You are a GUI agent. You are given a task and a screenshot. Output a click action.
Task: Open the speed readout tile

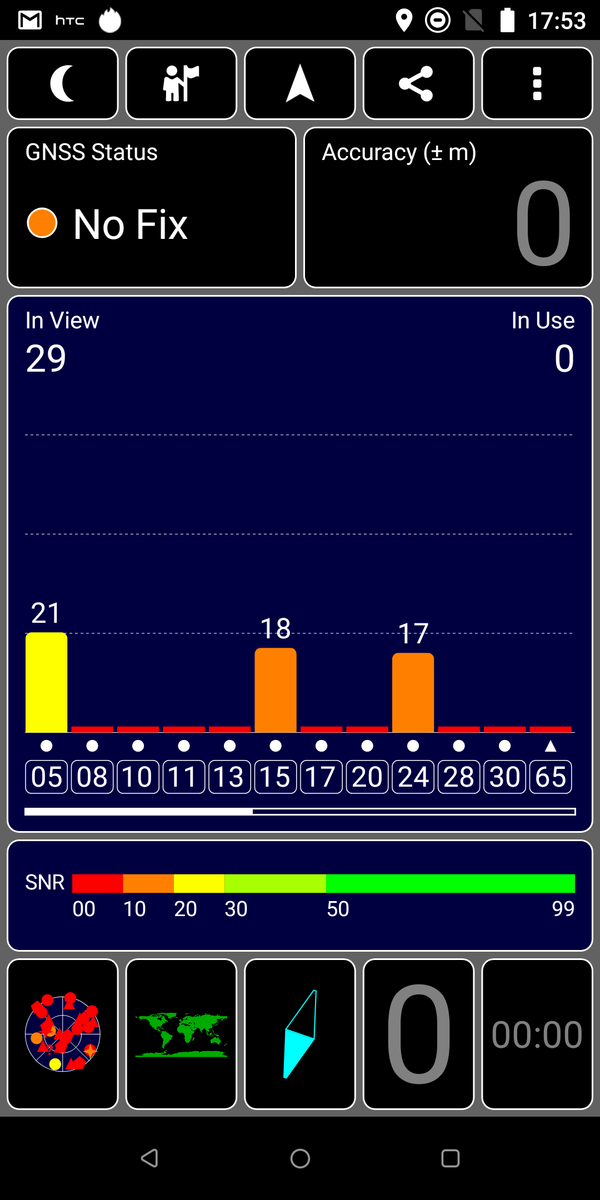pyautogui.click(x=418, y=1034)
